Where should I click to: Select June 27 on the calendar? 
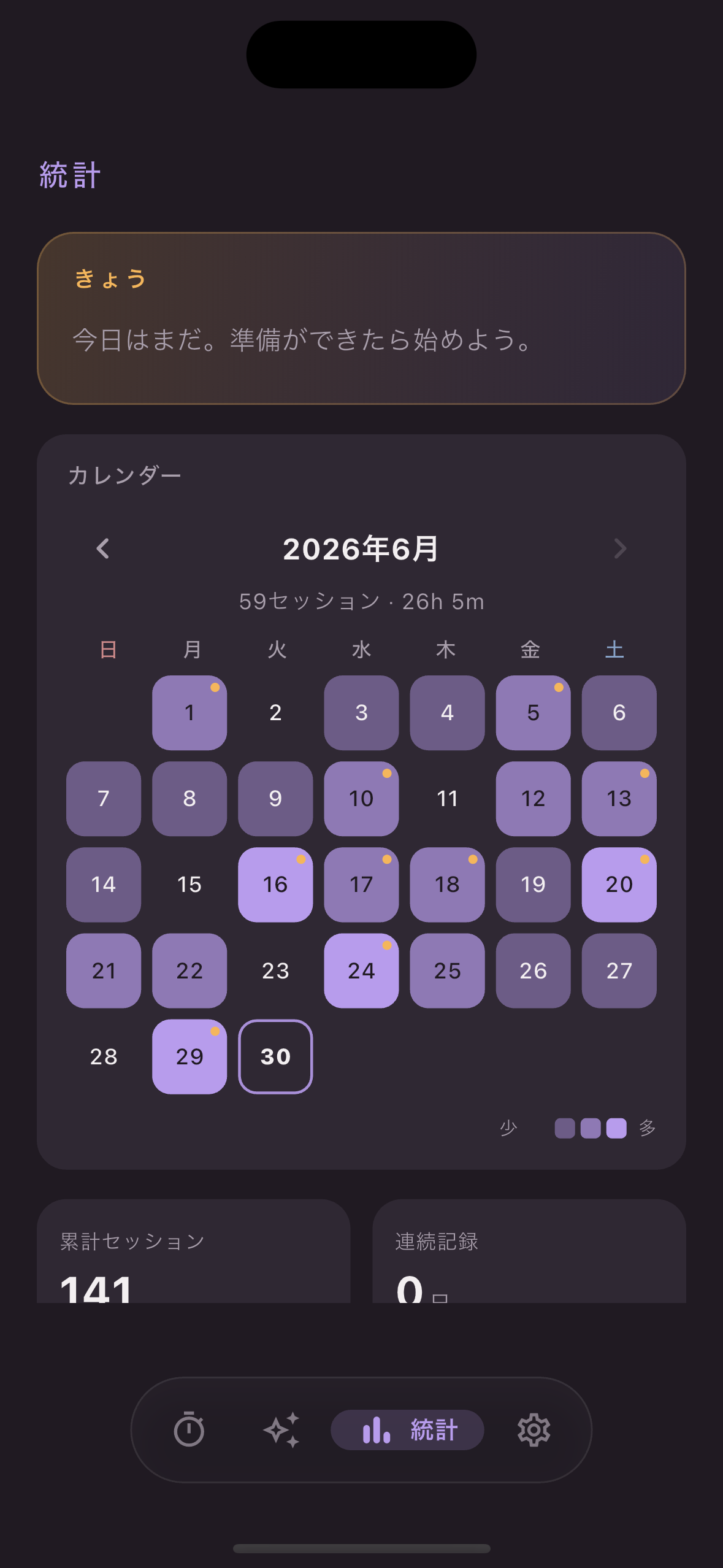(x=619, y=970)
